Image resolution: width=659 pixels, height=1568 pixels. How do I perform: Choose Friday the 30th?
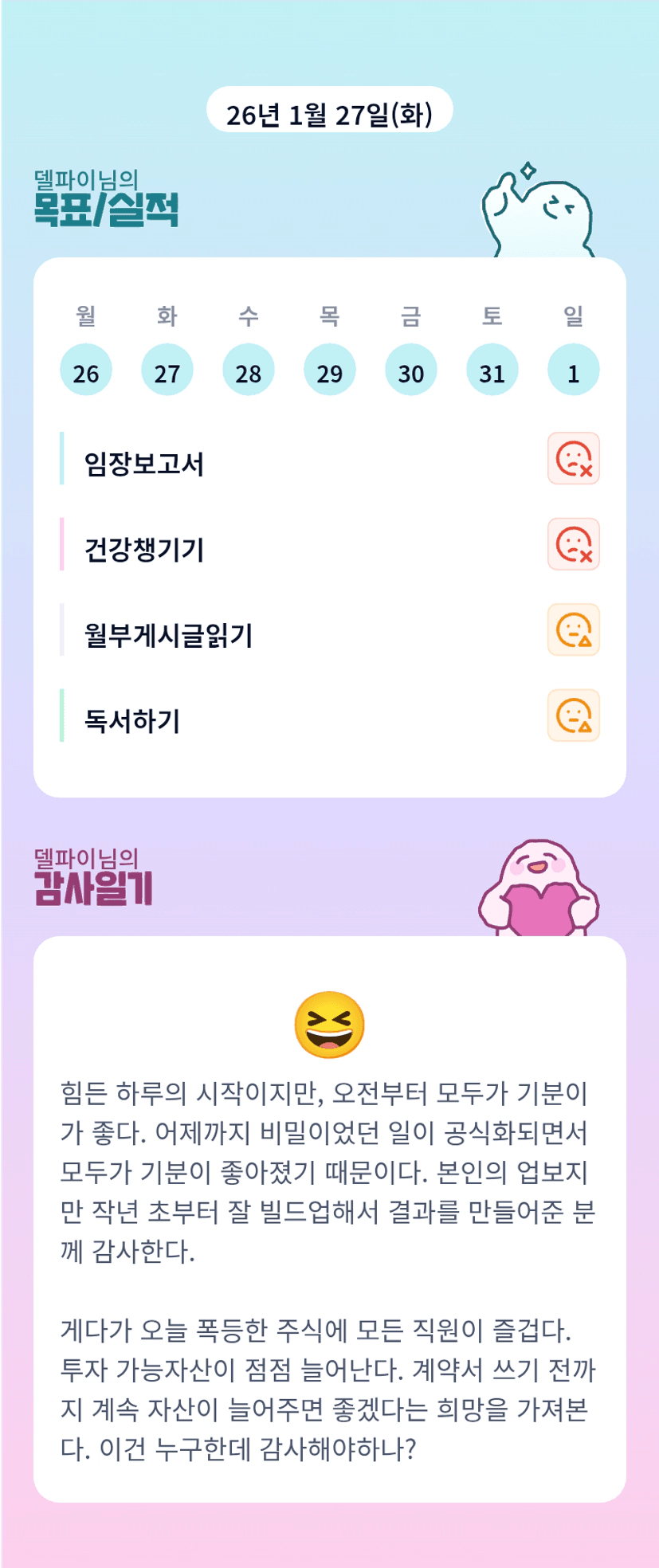pos(411,370)
